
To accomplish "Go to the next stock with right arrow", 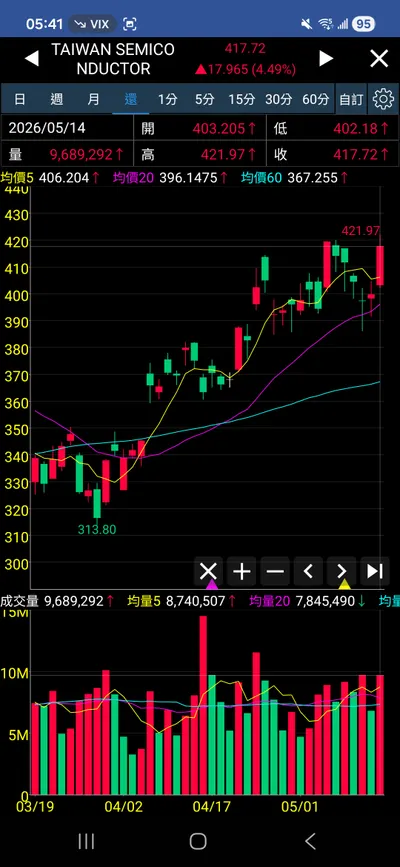I will [x=326, y=59].
